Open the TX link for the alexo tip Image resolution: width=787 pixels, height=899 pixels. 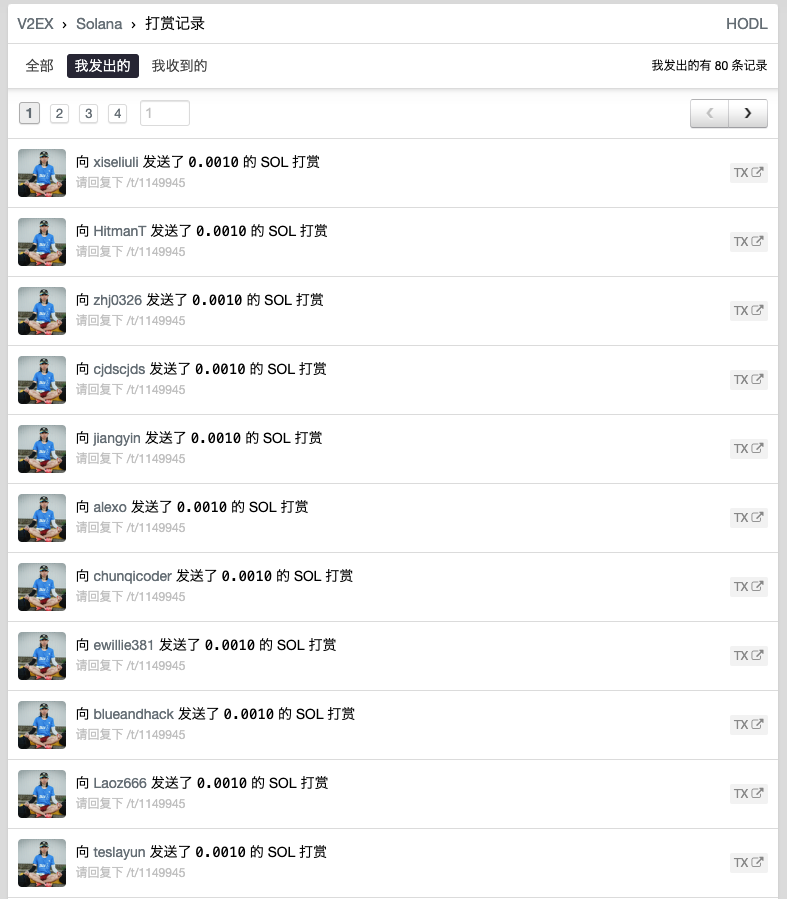point(748,517)
